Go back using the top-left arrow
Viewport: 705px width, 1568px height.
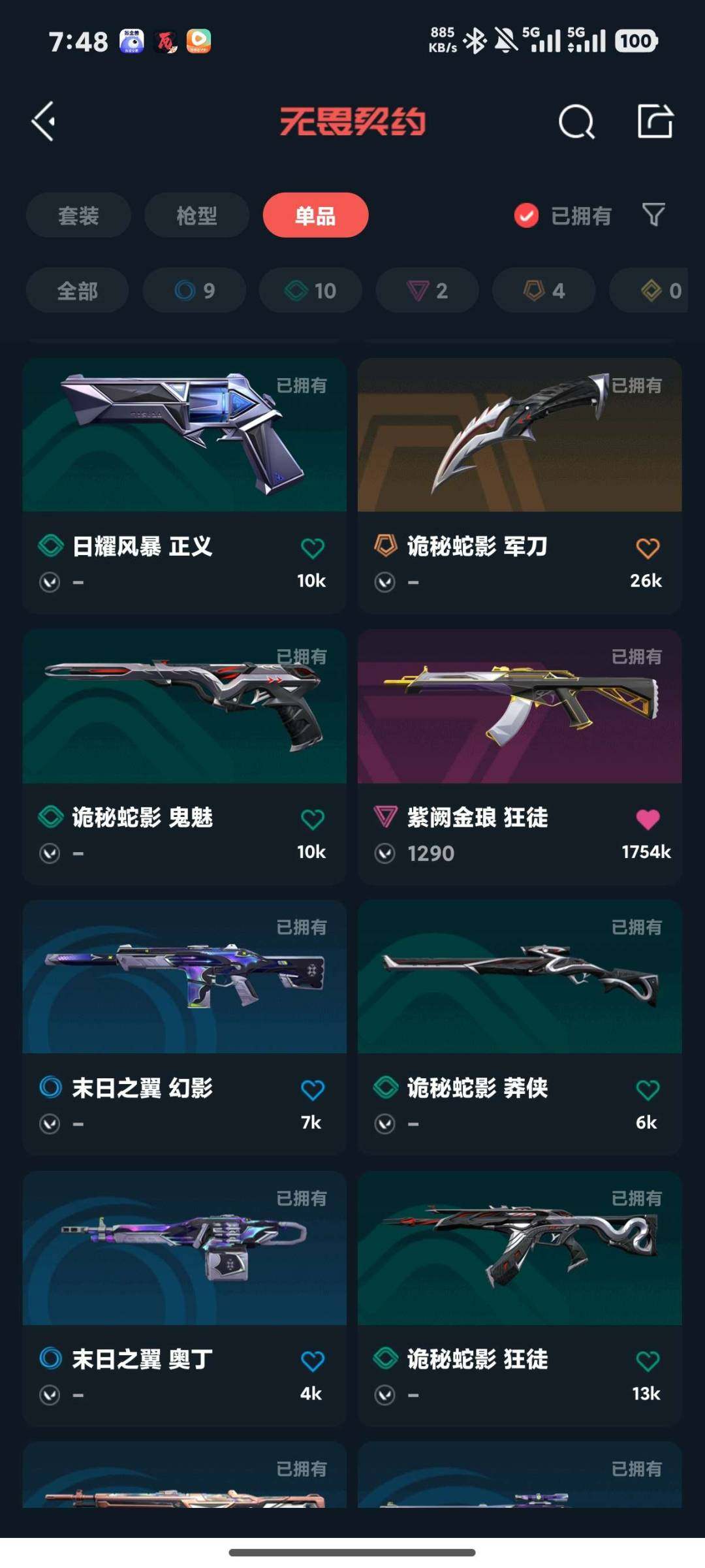coord(44,121)
